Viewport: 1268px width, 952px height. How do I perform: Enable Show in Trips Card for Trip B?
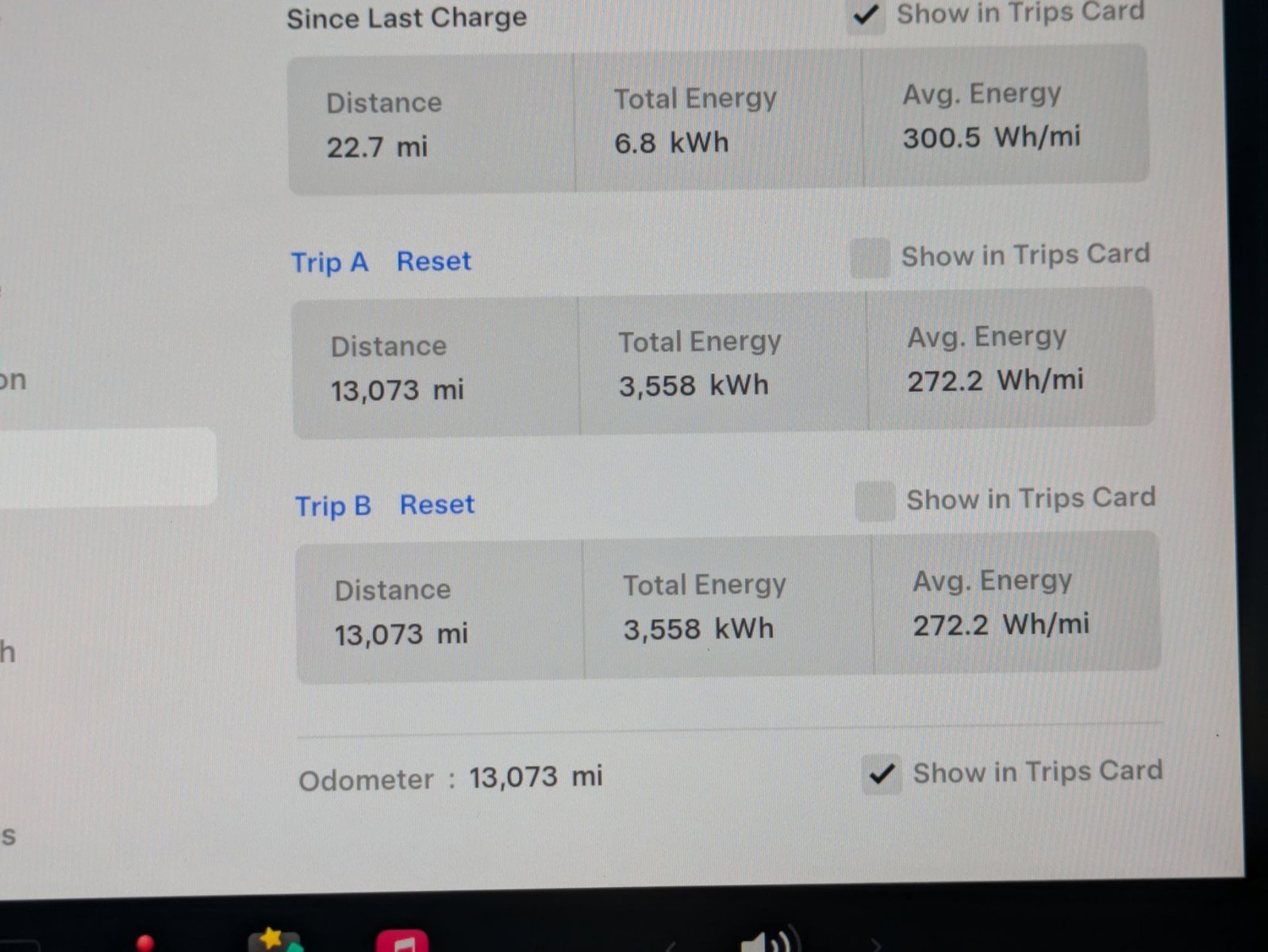[875, 501]
